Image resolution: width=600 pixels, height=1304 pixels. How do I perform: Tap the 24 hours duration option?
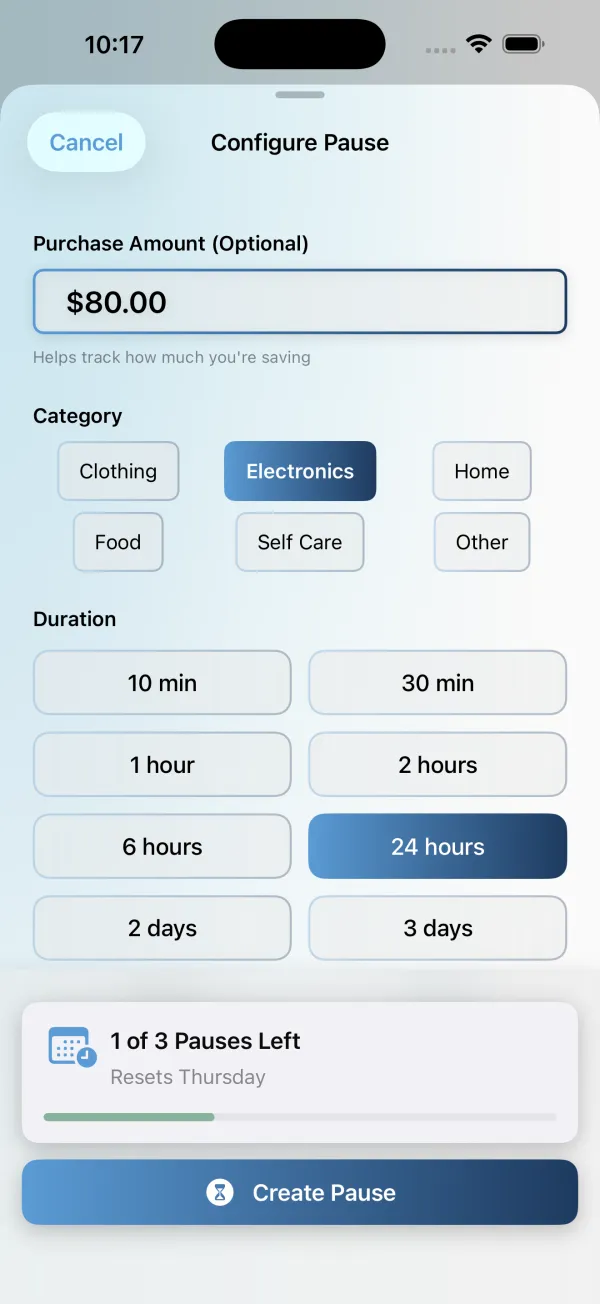click(x=437, y=847)
